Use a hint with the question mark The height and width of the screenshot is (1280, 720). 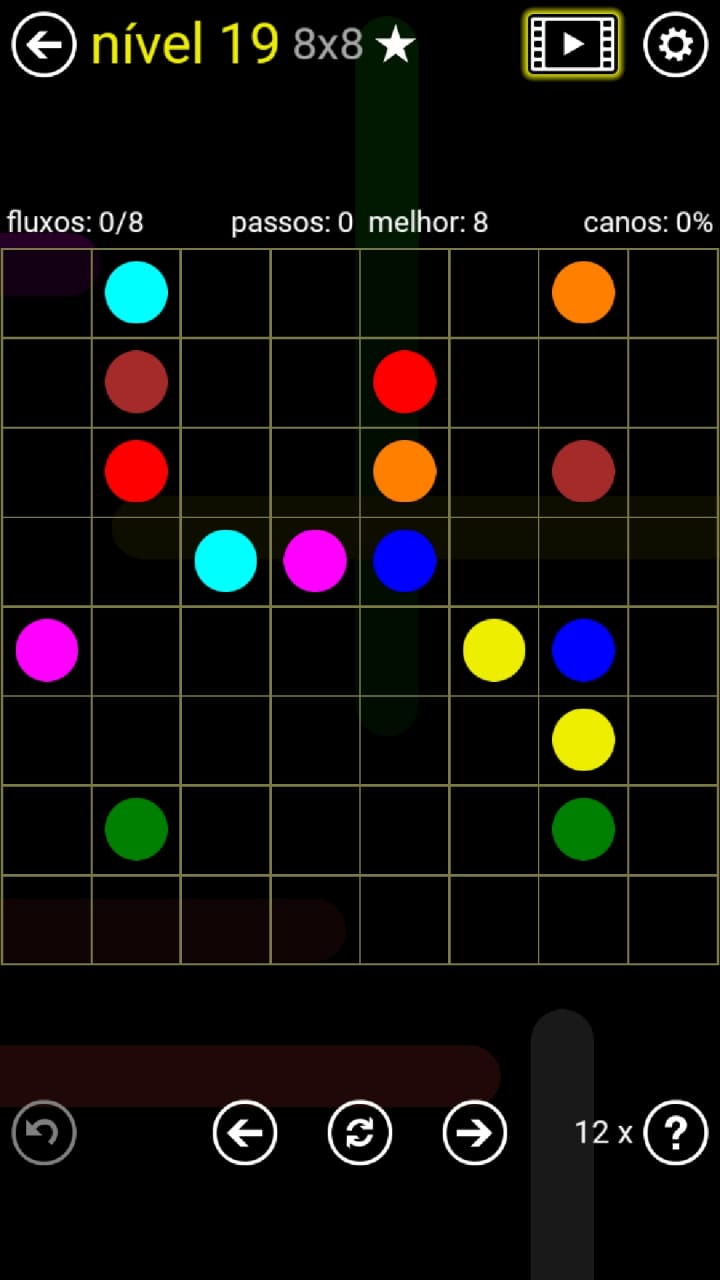click(676, 1132)
